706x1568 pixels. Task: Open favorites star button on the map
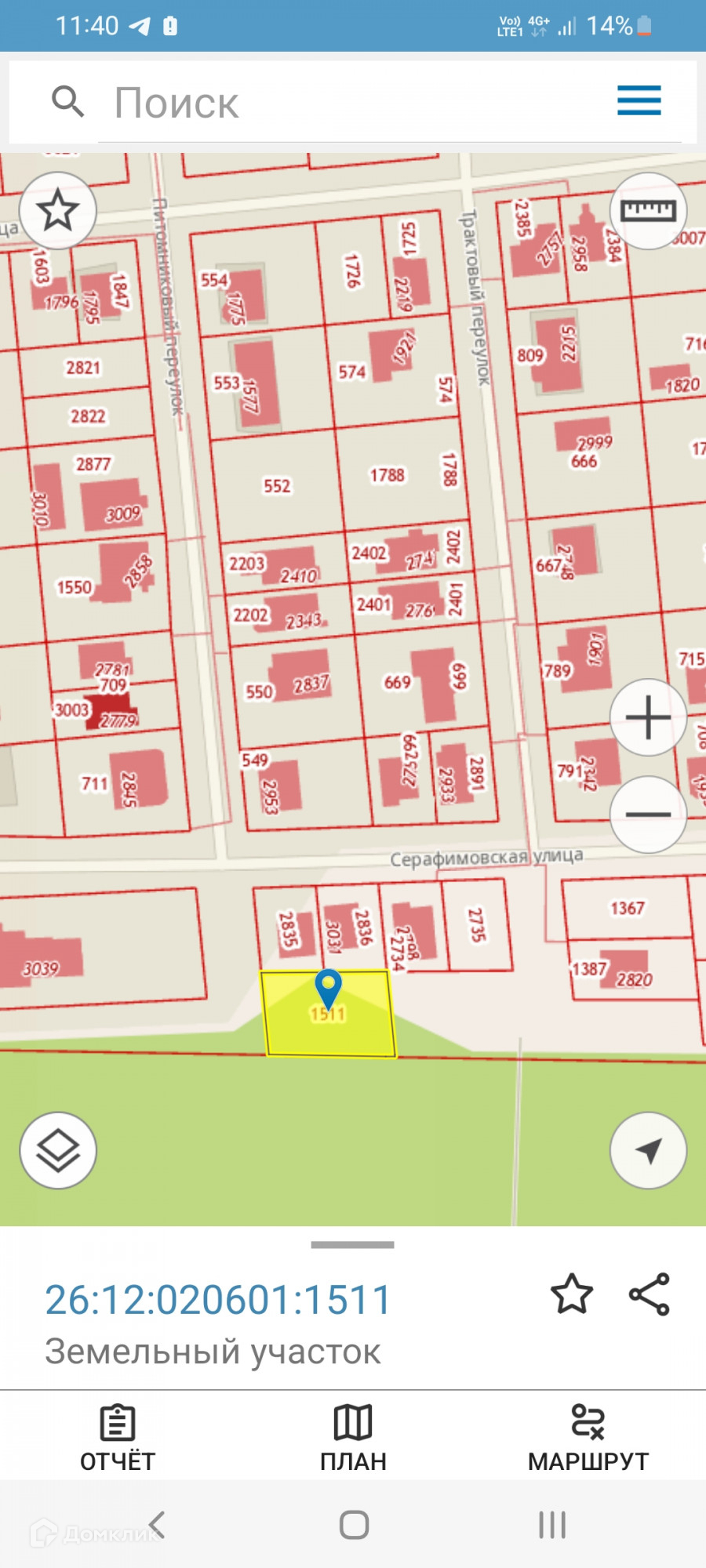(x=58, y=211)
